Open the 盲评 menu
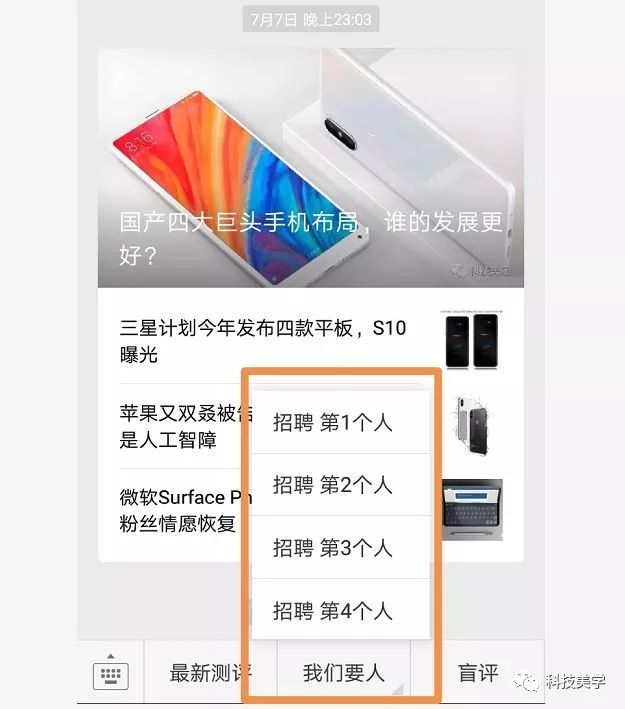This screenshot has height=709, width=625. tap(478, 674)
